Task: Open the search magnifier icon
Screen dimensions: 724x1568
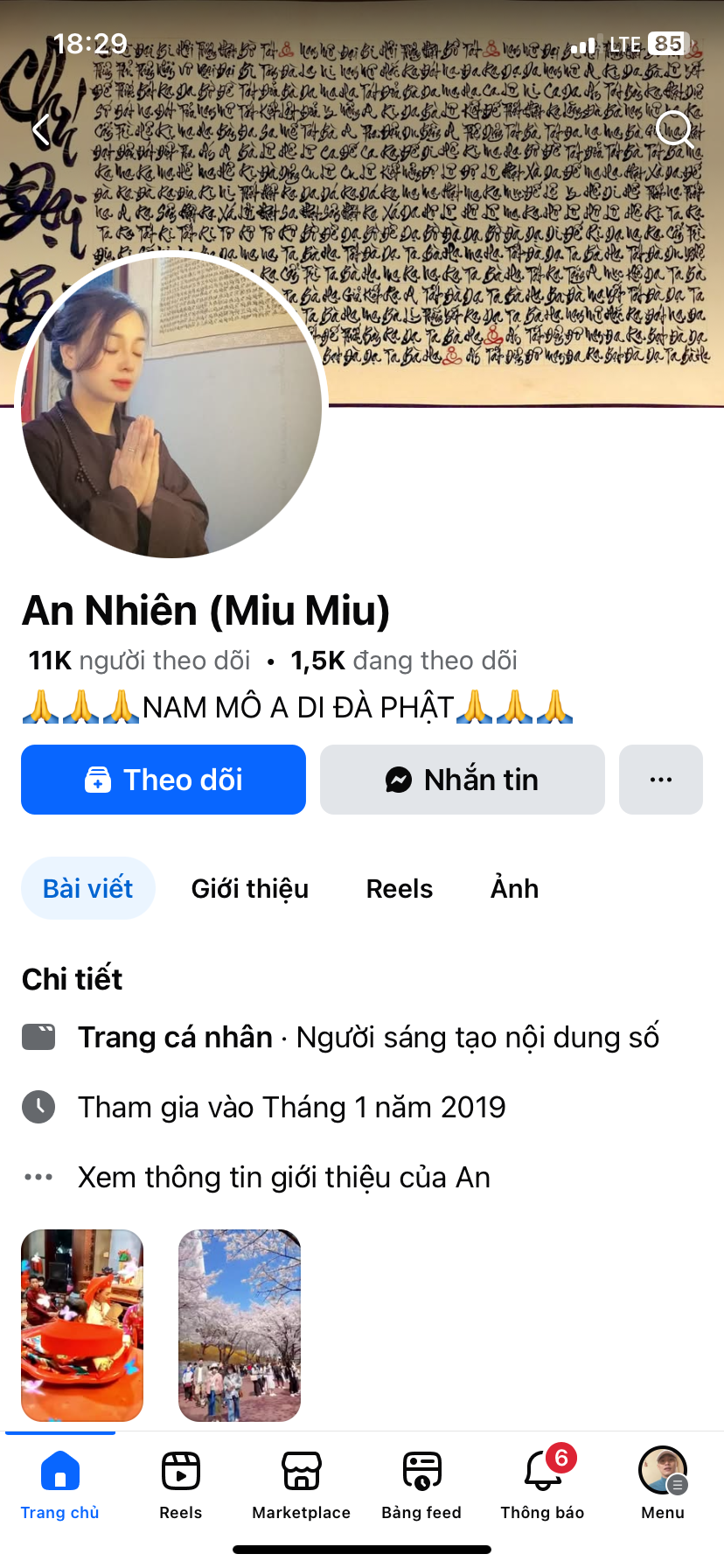Action: click(x=675, y=129)
